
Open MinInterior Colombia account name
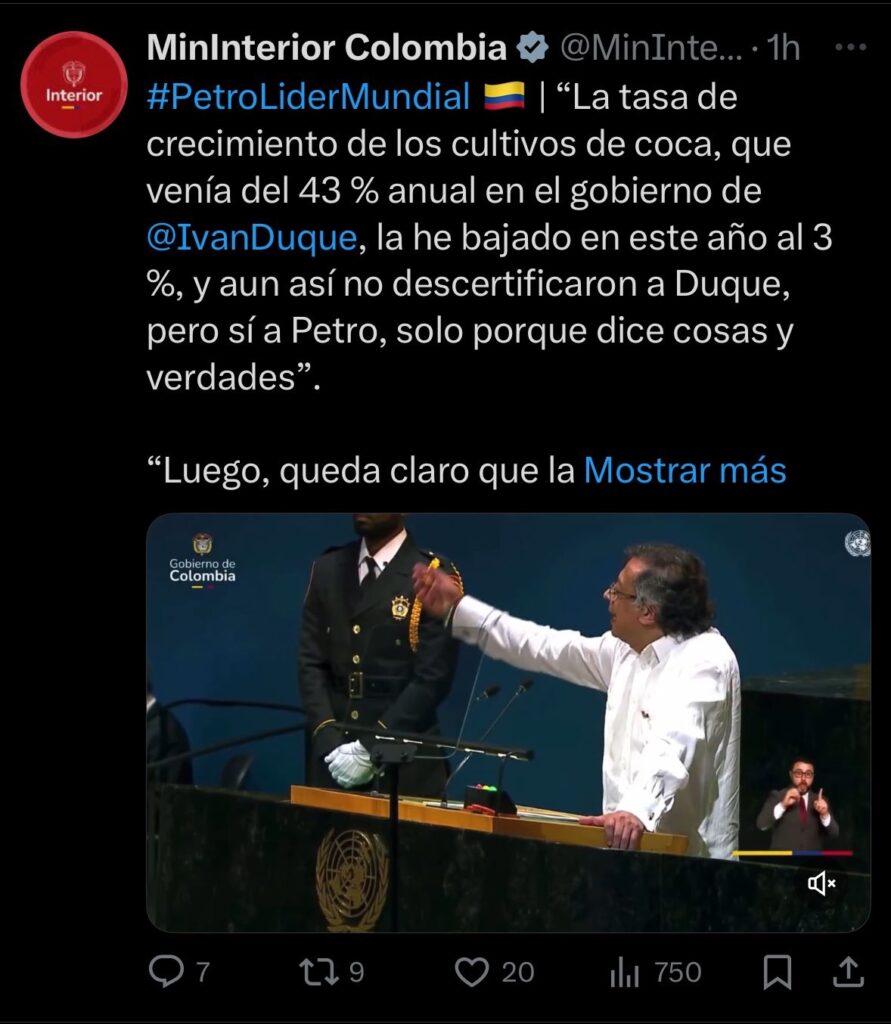point(327,47)
